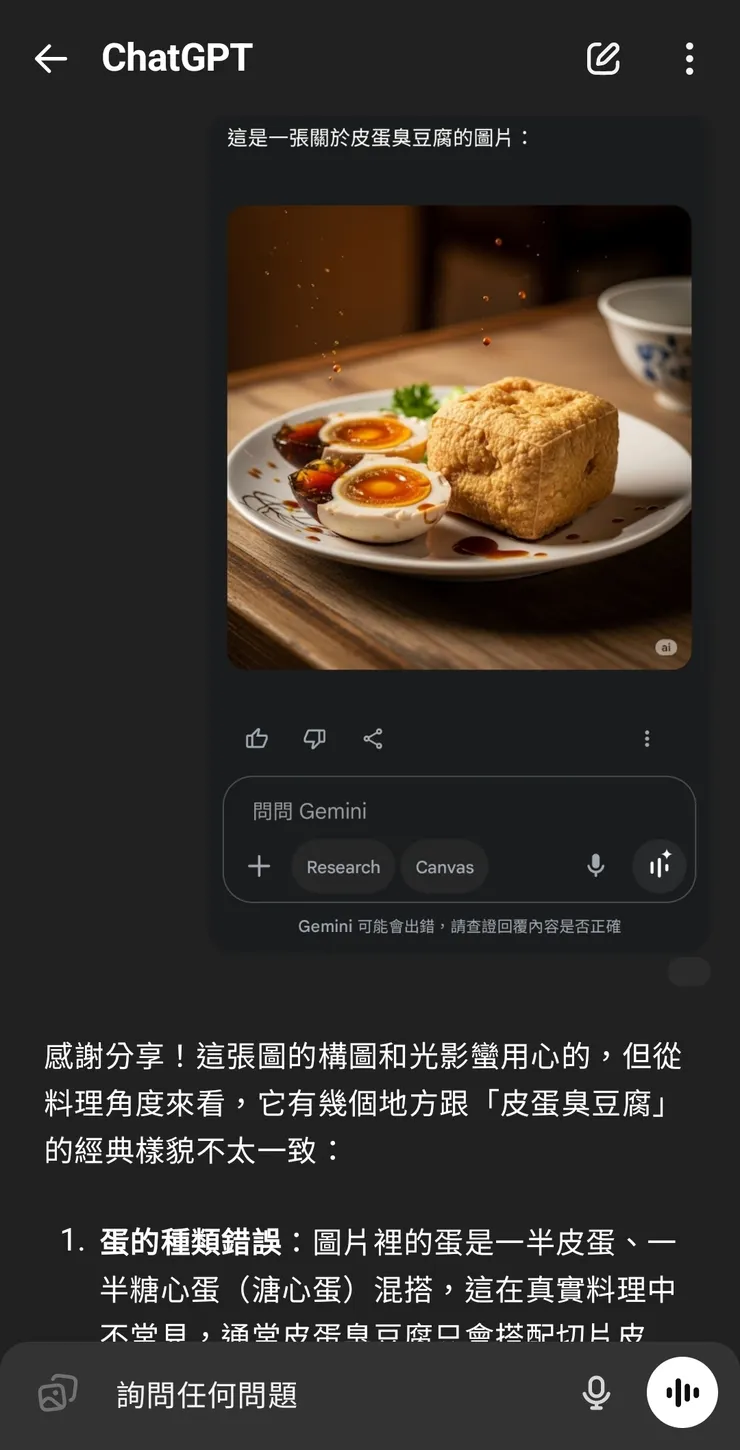Tap the back arrow to exit chat
Image resolution: width=740 pixels, height=1450 pixels.
[x=50, y=59]
